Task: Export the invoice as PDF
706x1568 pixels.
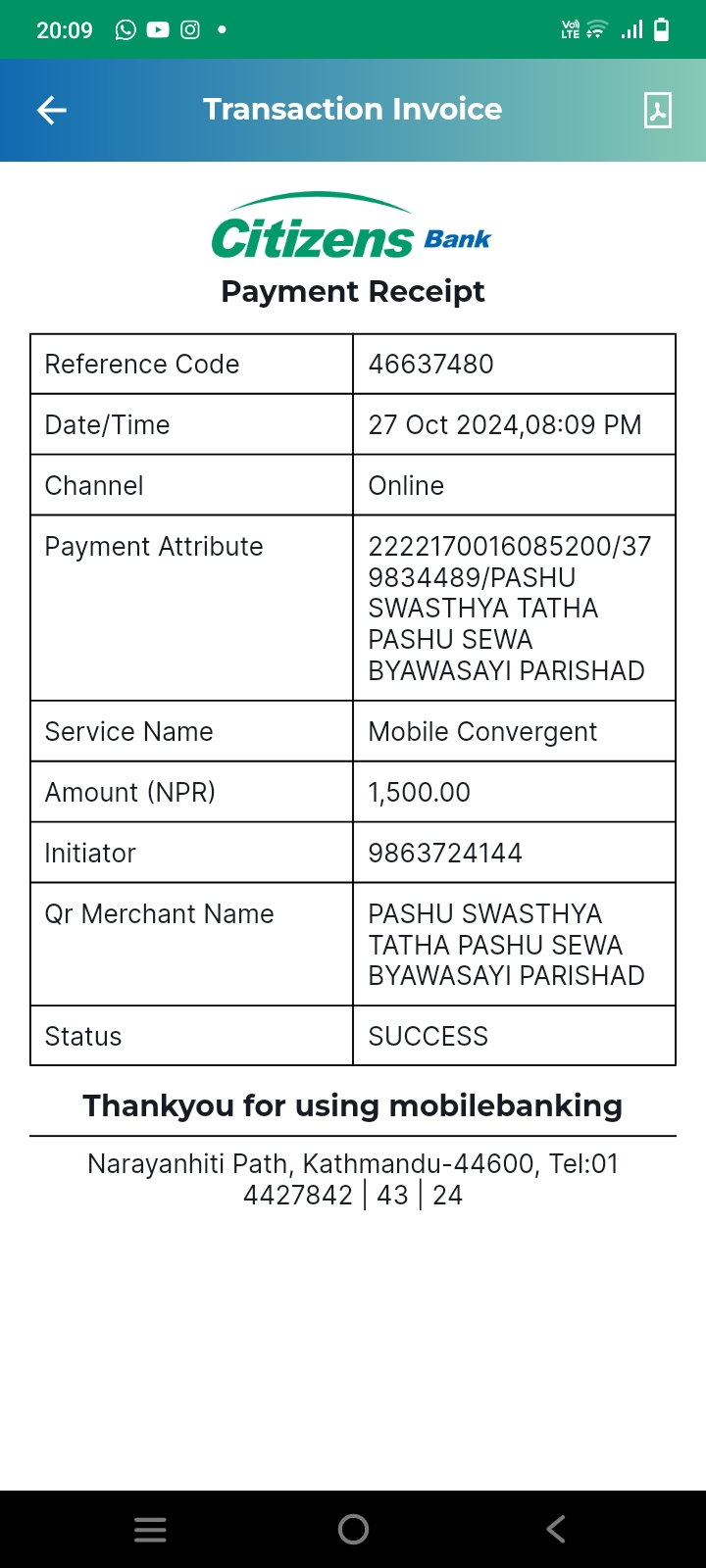Action: [657, 111]
